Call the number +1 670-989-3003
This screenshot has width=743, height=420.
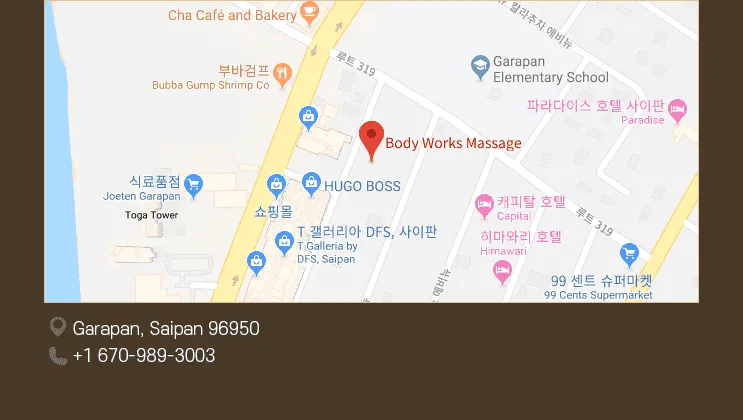pos(143,356)
